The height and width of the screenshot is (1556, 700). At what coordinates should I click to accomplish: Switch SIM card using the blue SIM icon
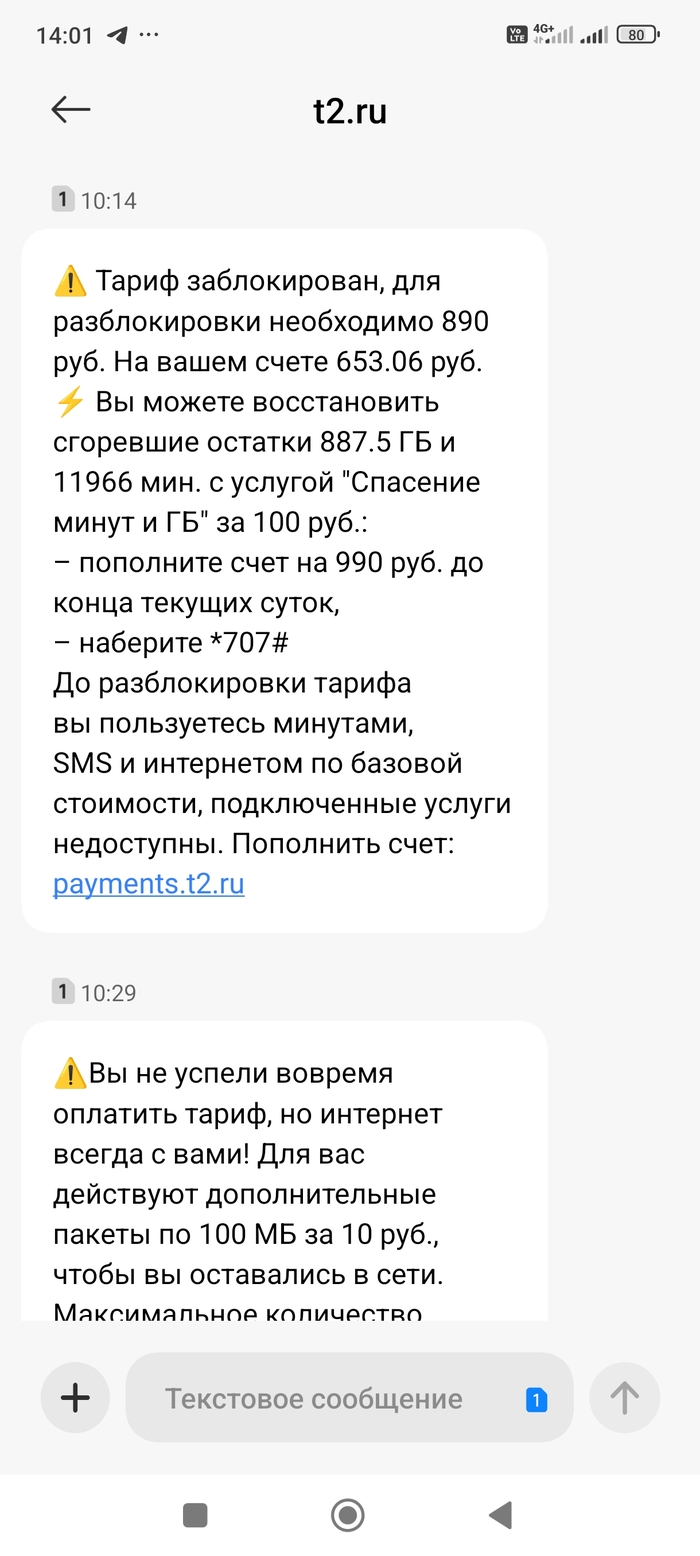point(536,1400)
